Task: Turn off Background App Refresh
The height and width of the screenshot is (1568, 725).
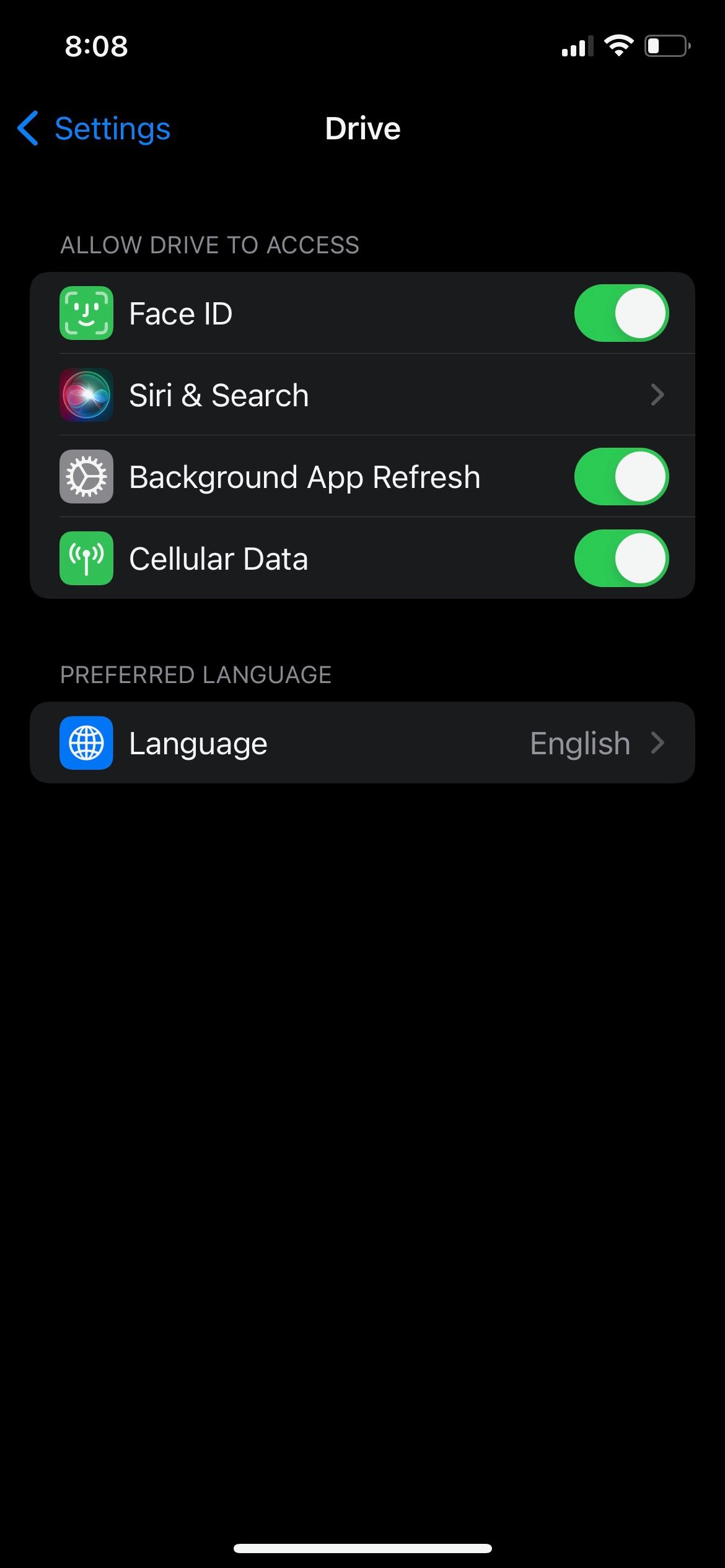Action: click(x=620, y=477)
